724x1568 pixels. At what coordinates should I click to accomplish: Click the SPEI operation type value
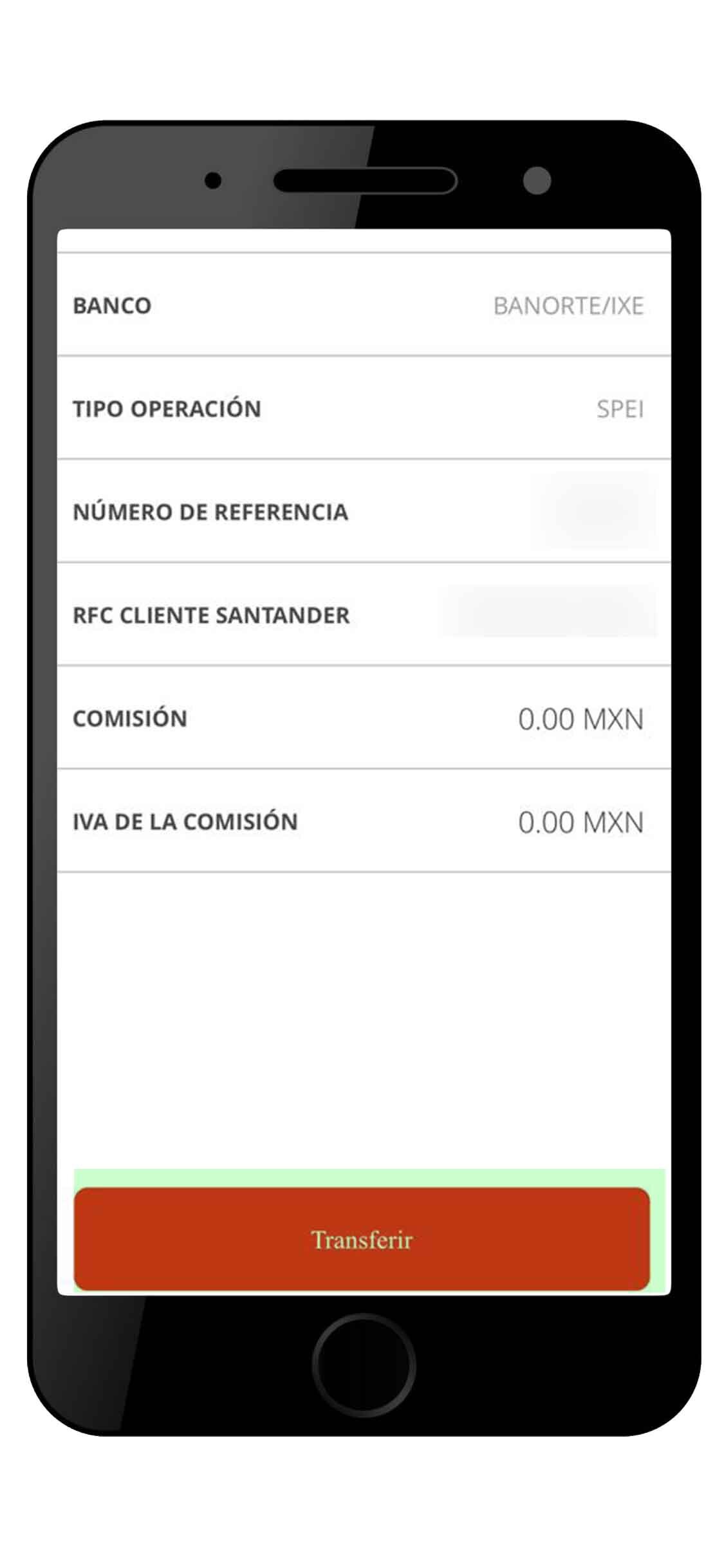(620, 409)
